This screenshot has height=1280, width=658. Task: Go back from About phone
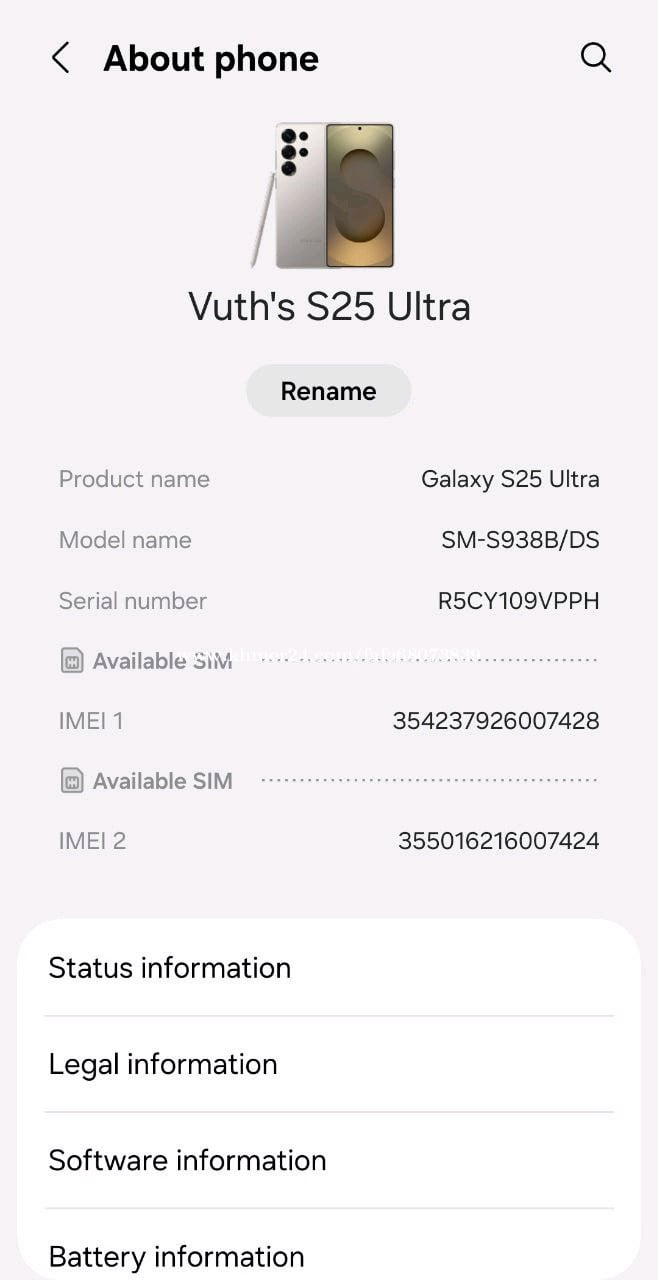[x=60, y=58]
